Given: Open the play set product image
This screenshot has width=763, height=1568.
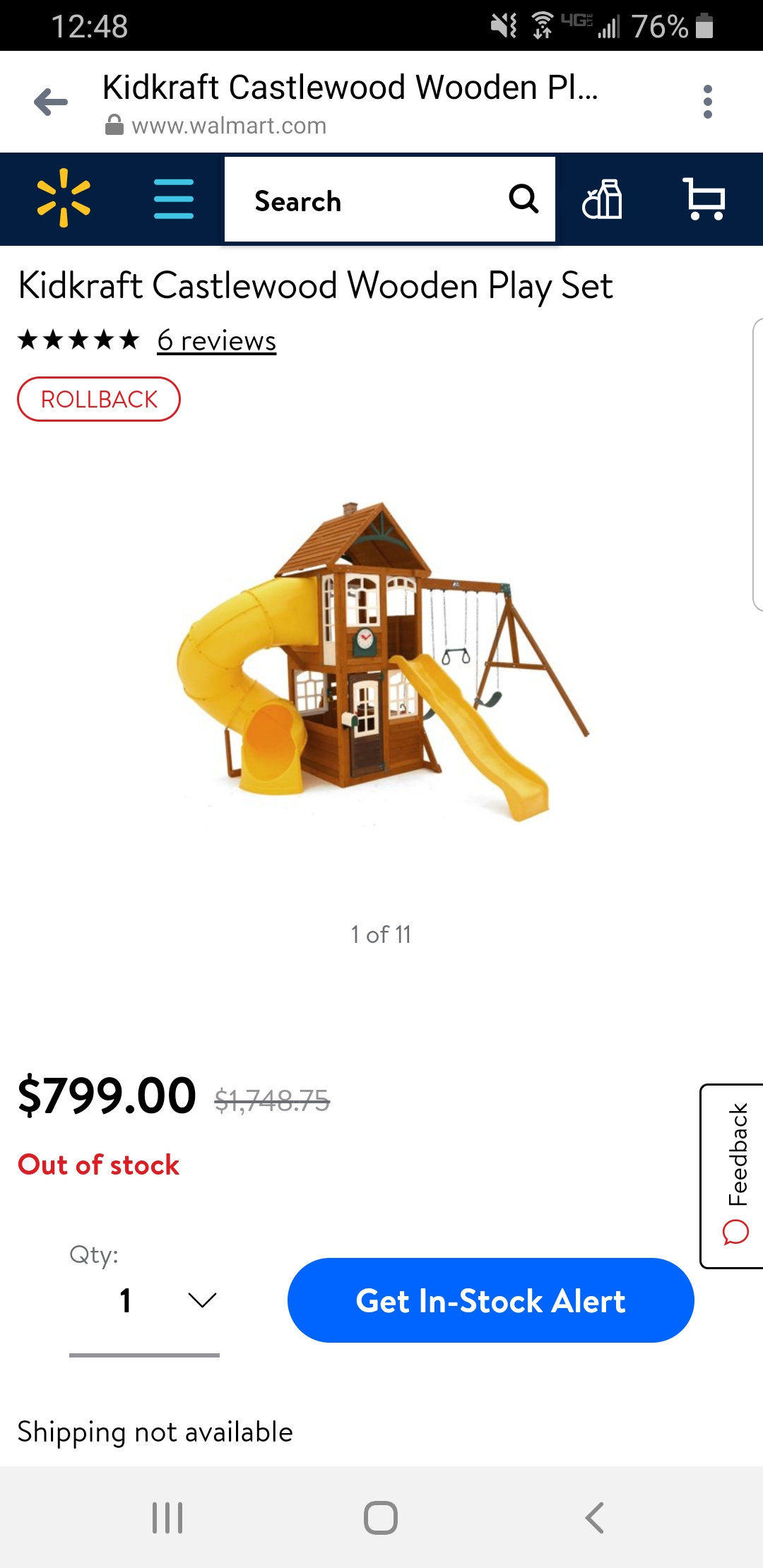Looking at the screenshot, I should tap(381, 660).
